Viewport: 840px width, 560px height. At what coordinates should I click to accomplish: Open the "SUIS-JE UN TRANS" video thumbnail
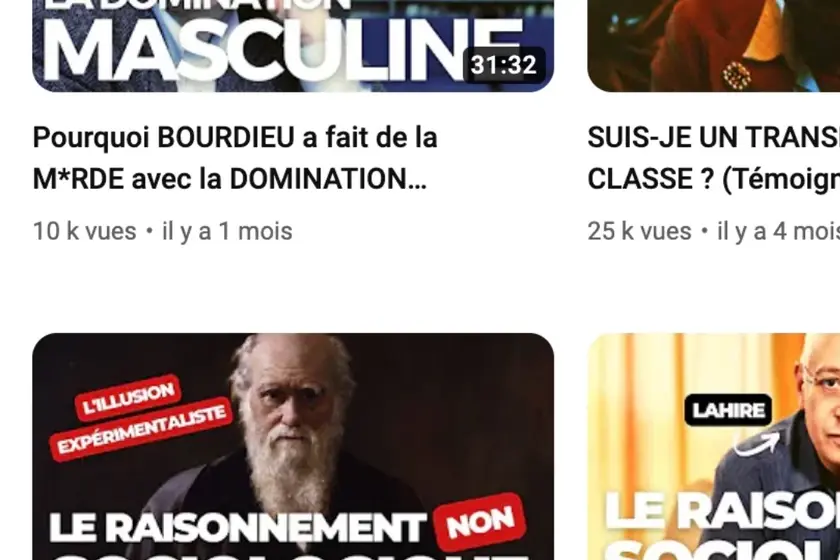[713, 45]
